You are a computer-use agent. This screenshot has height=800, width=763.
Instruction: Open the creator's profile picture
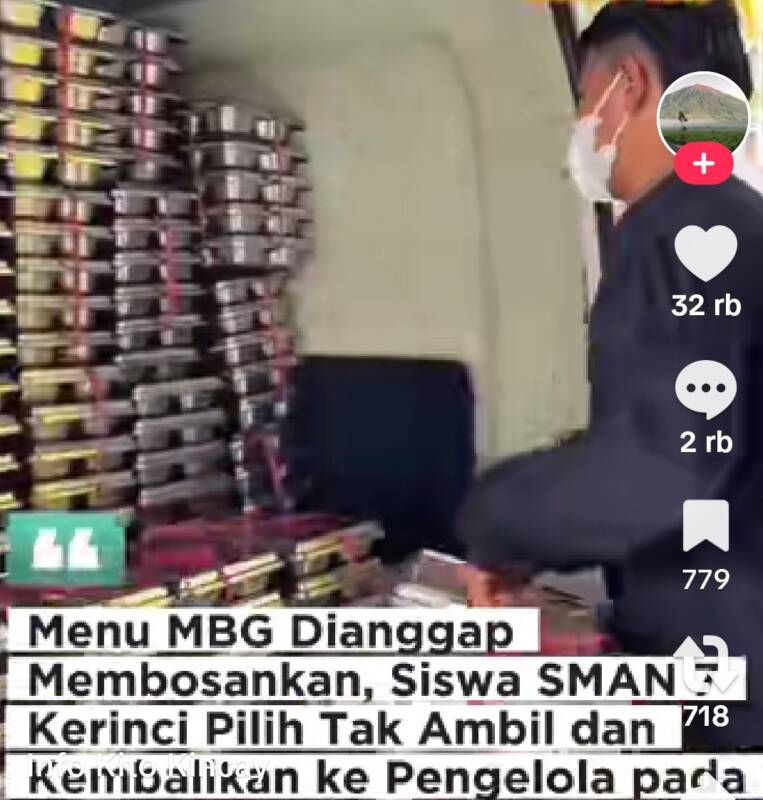tap(703, 112)
